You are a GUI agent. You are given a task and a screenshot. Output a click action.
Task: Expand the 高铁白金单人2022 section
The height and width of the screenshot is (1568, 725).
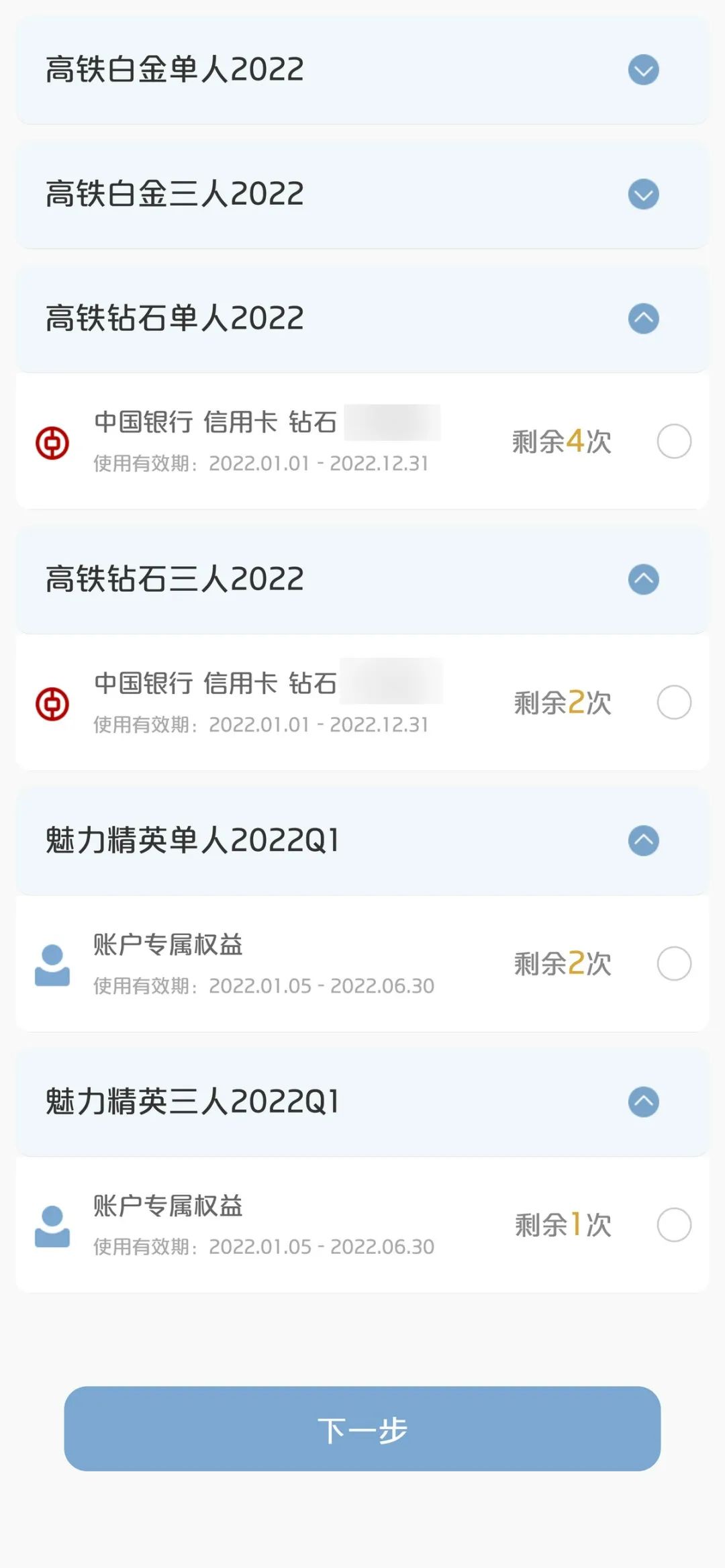pos(643,70)
